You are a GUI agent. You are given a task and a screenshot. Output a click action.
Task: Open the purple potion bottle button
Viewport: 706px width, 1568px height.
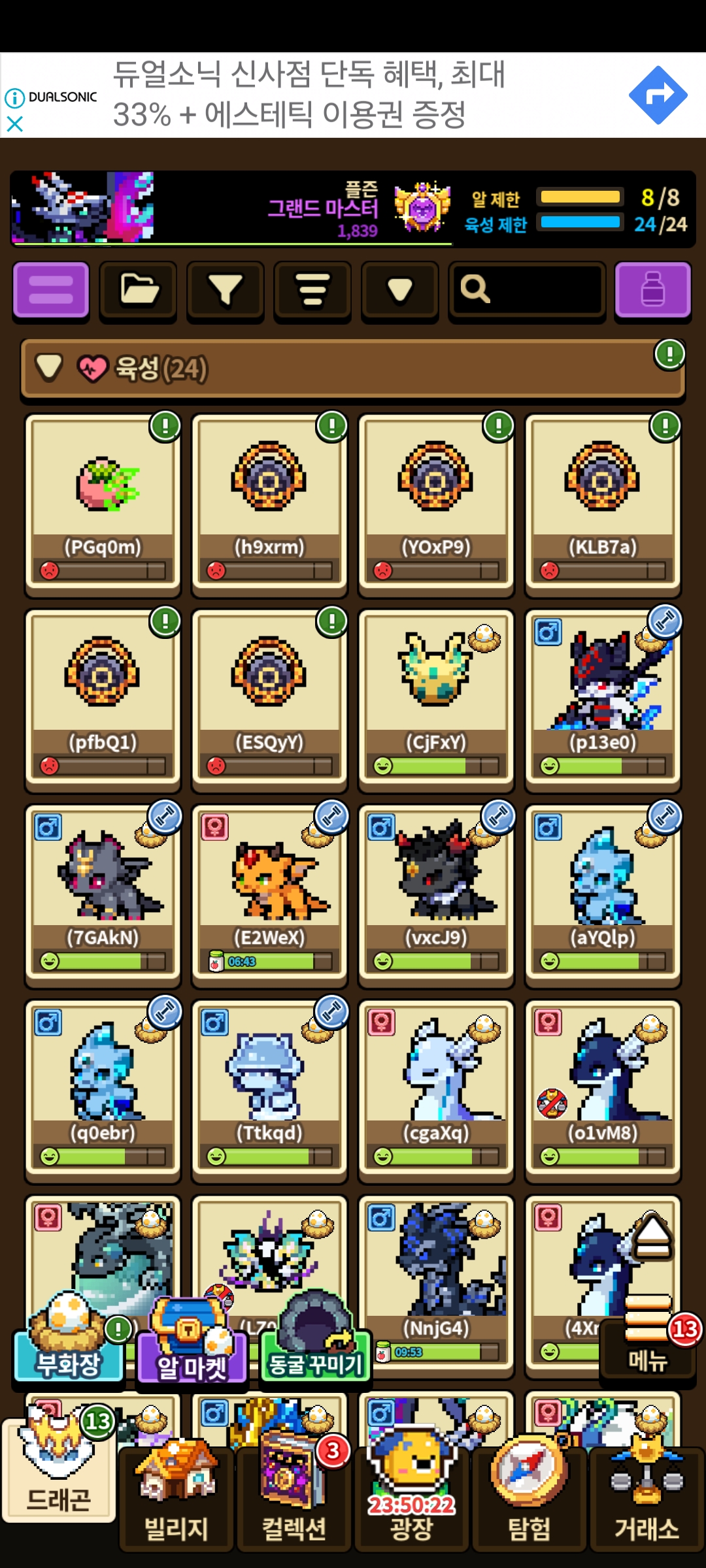coord(652,289)
